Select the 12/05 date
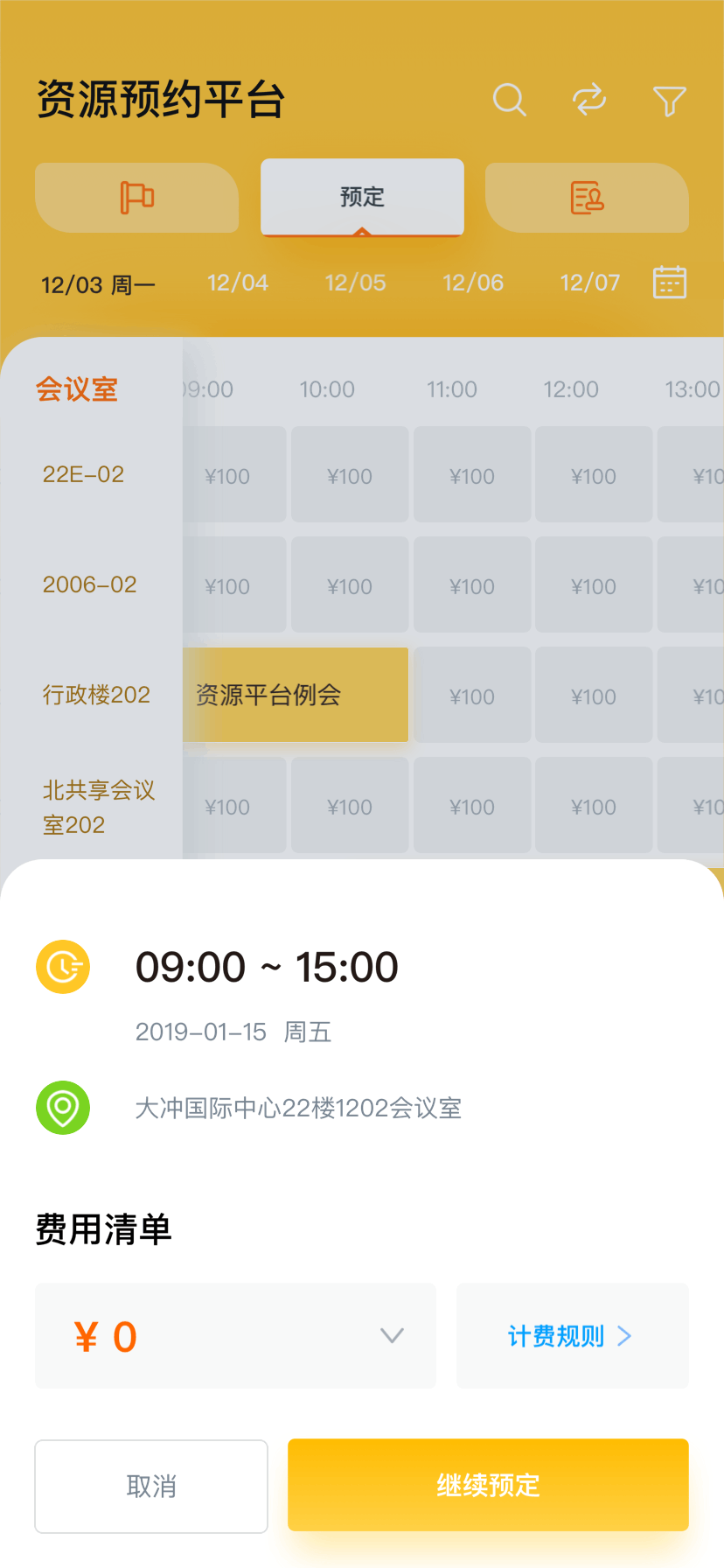 pos(355,282)
